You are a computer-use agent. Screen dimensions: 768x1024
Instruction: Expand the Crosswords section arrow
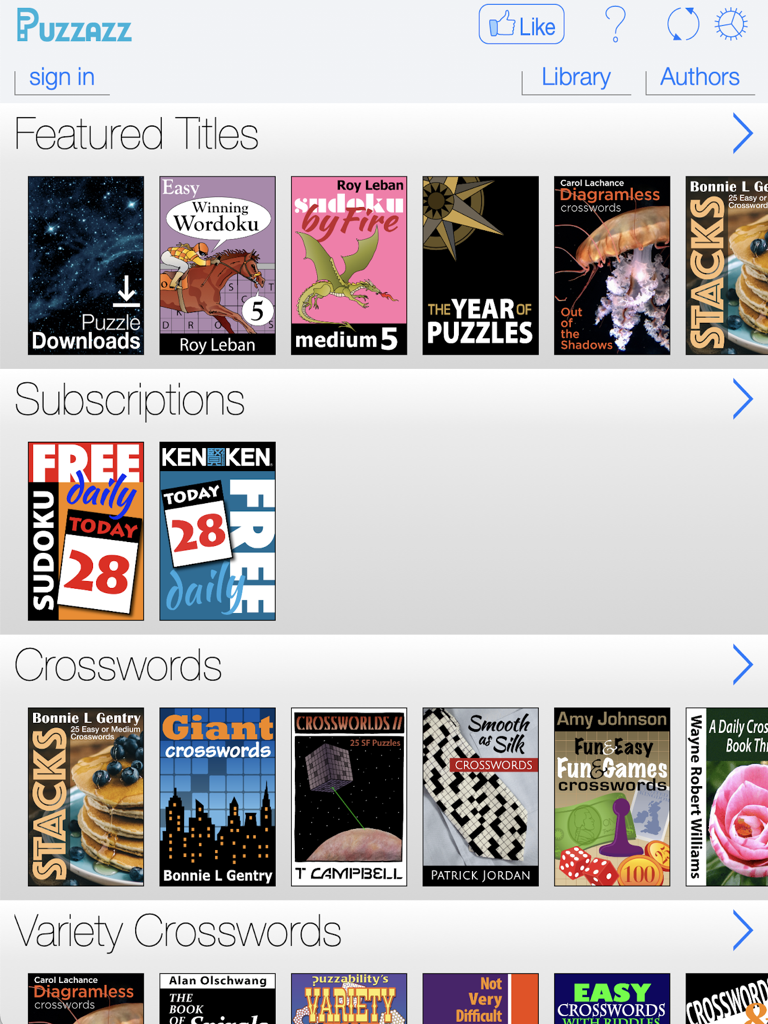pos(742,664)
